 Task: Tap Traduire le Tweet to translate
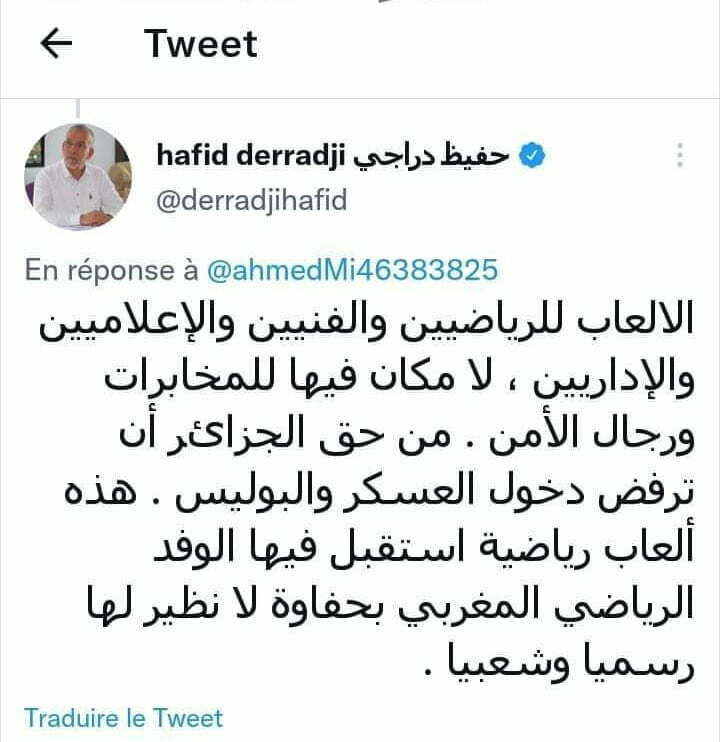[124, 717]
